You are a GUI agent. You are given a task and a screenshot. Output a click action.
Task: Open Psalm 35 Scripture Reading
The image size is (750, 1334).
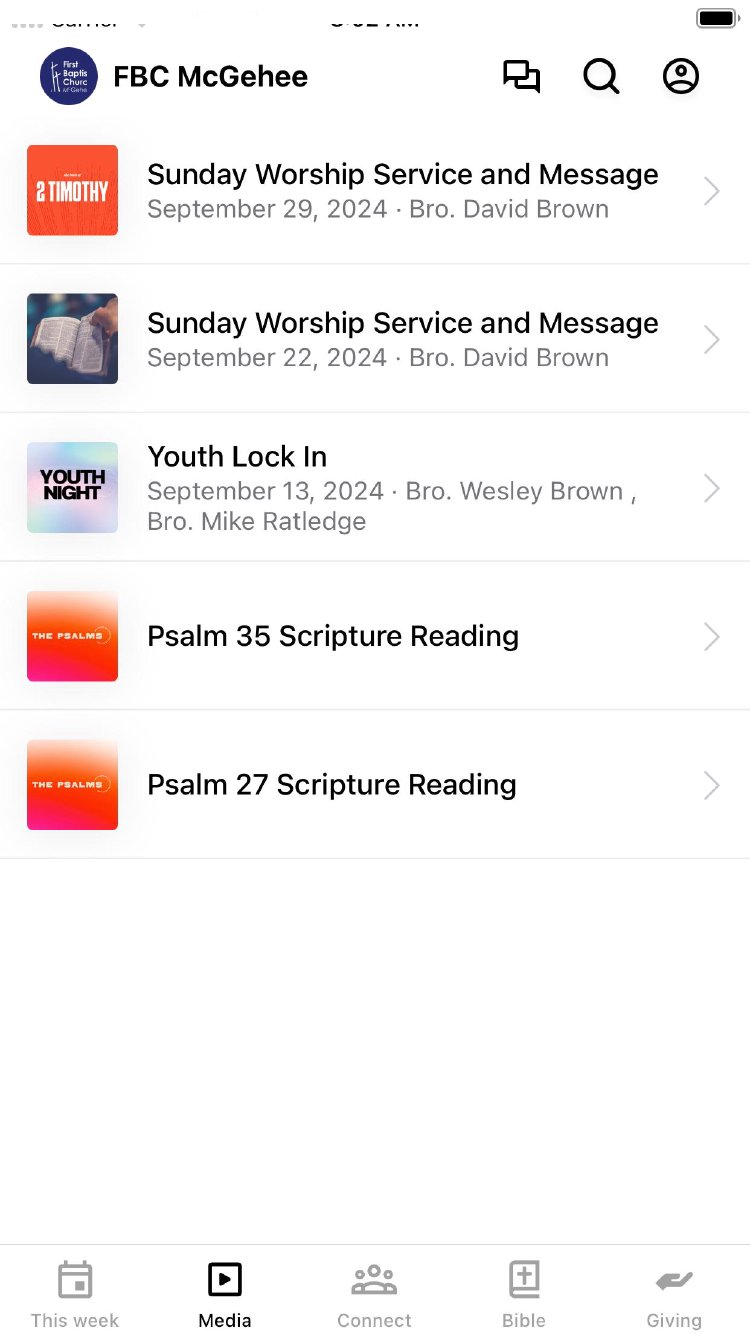[375, 636]
